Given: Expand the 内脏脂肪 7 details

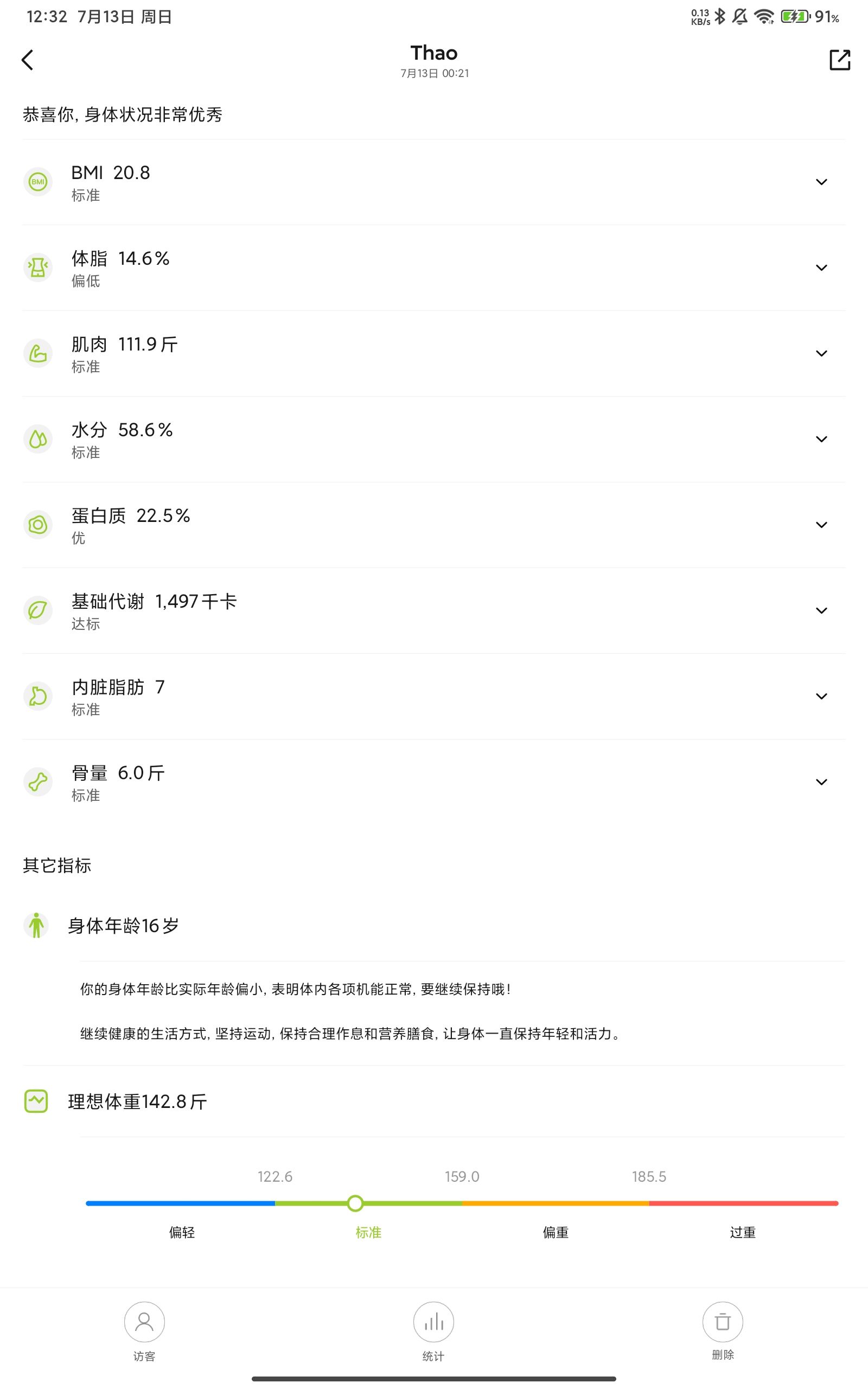Looking at the screenshot, I should pos(433,696).
